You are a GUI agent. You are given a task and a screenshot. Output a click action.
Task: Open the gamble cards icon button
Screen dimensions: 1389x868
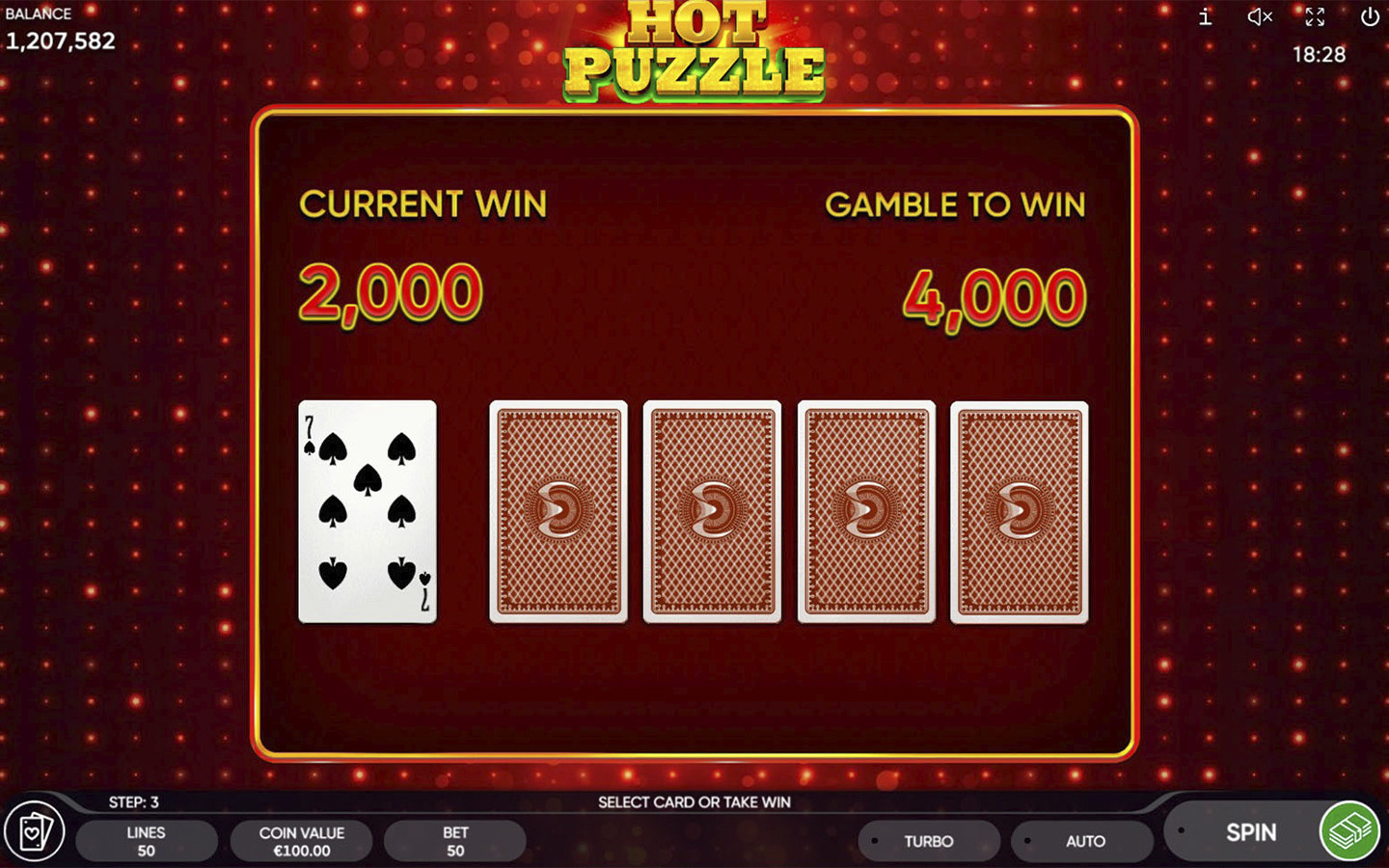pyautogui.click(x=35, y=831)
